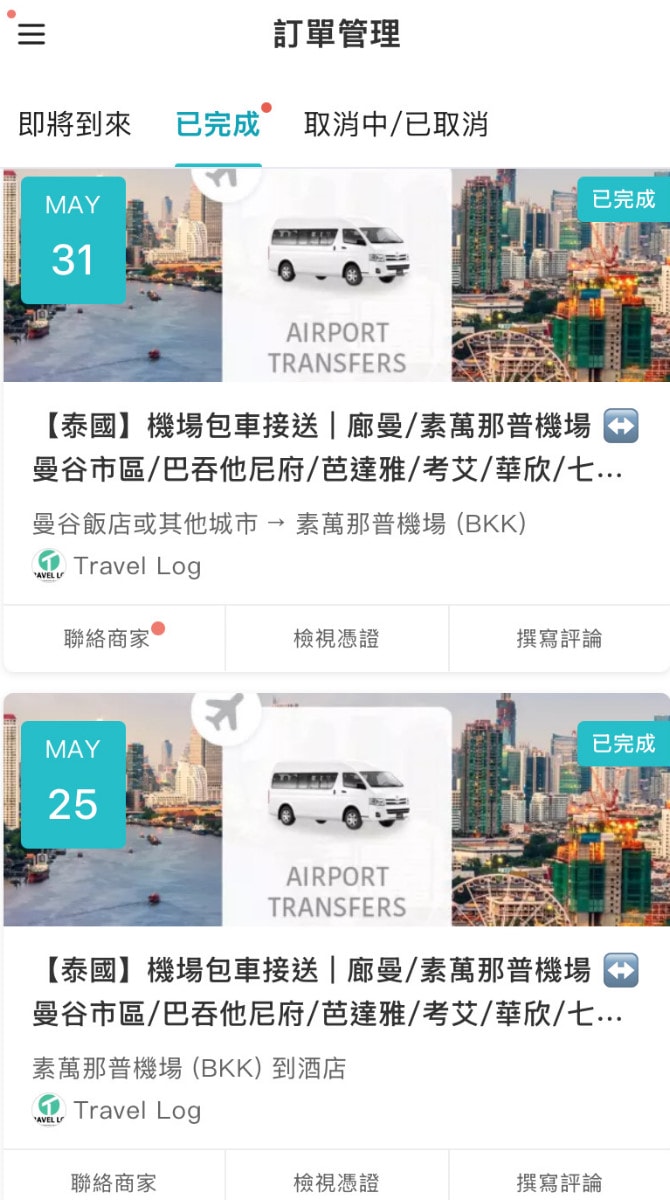
Task: Tap 聯絡商家 for the May 31 order
Action: (x=109, y=639)
